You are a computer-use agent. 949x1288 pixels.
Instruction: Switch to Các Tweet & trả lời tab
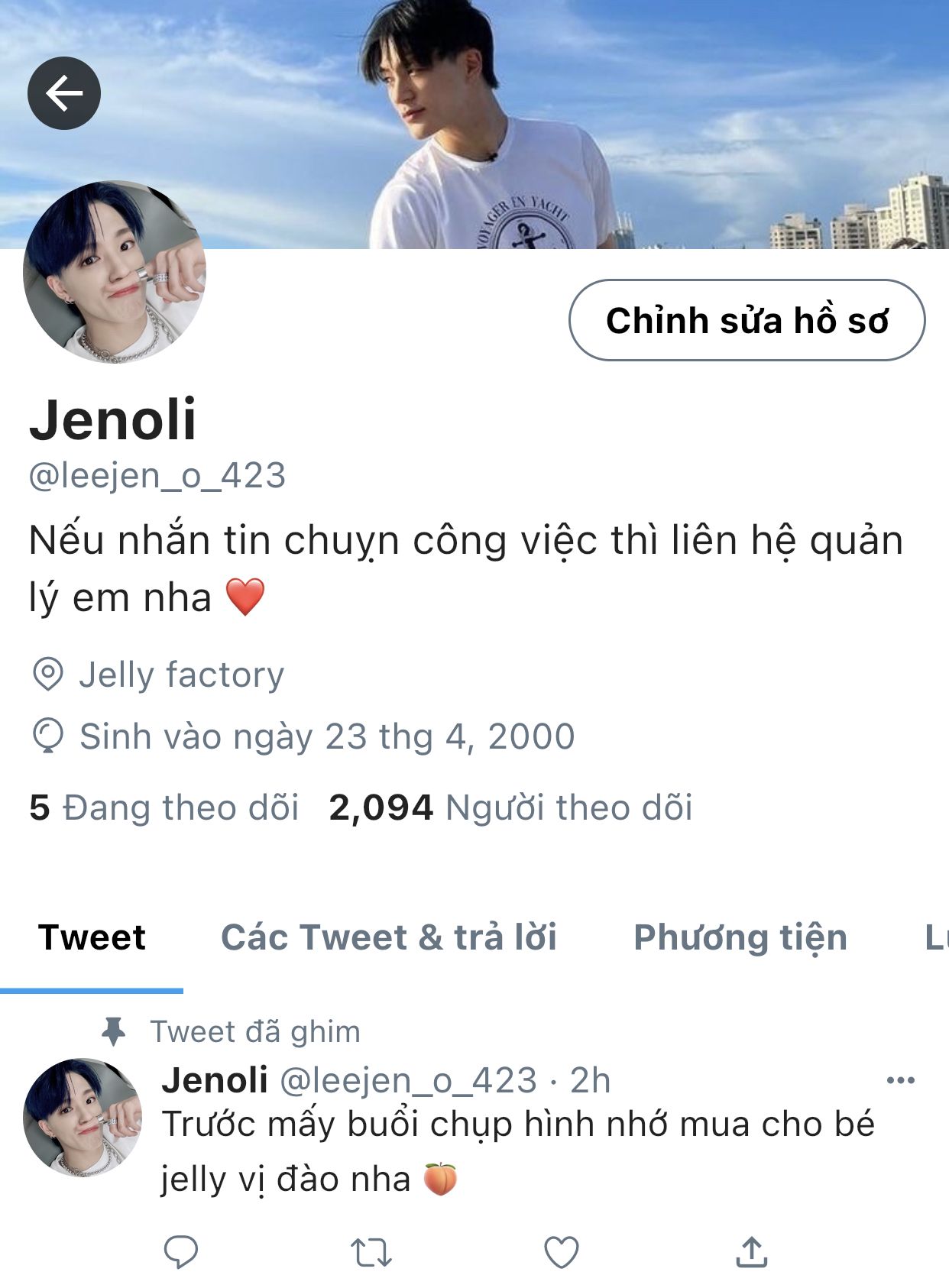click(389, 937)
